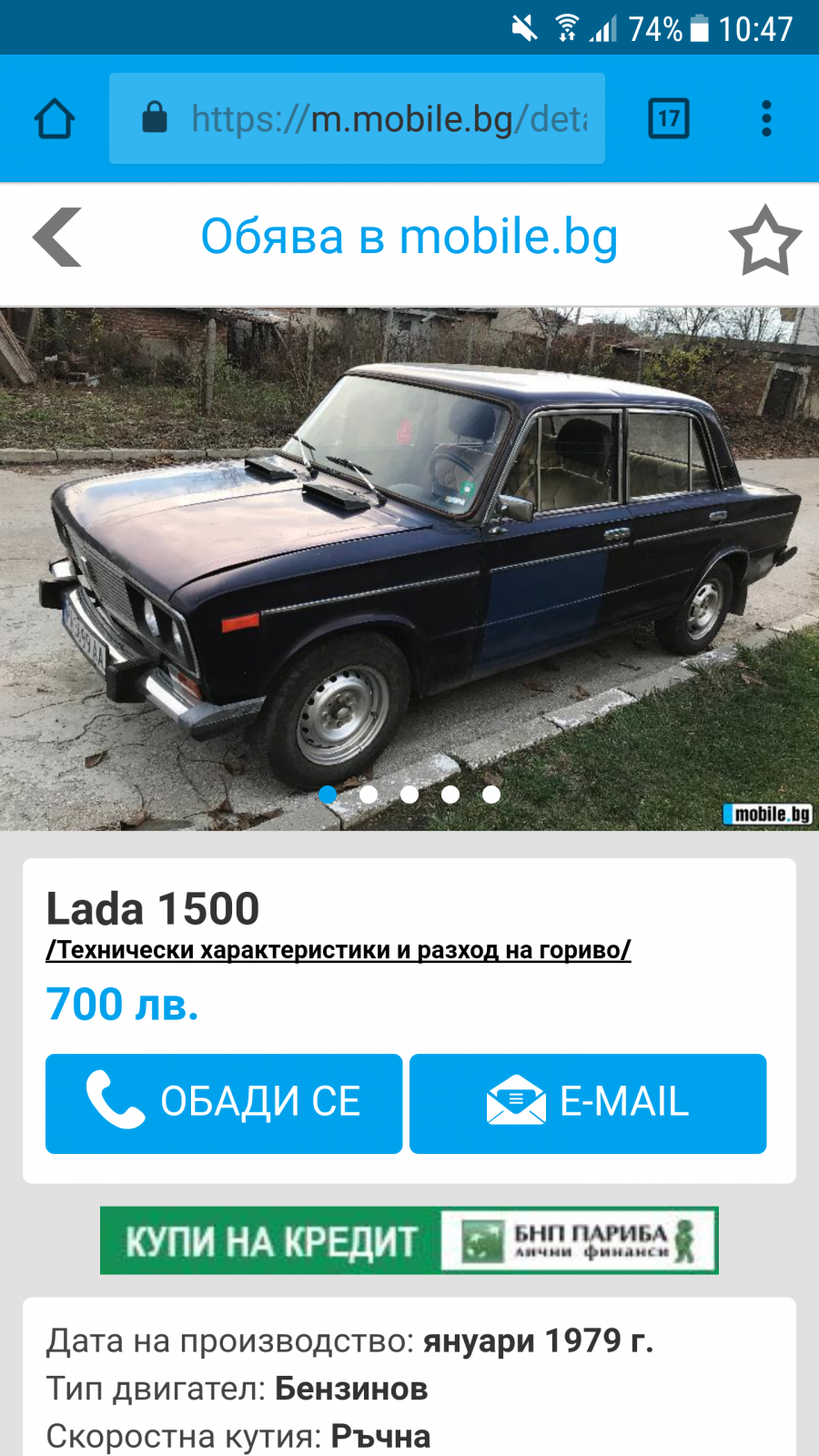The image size is (819, 1456).
Task: Open the technical characteristics and fuel consumption link
Action: tap(339, 950)
